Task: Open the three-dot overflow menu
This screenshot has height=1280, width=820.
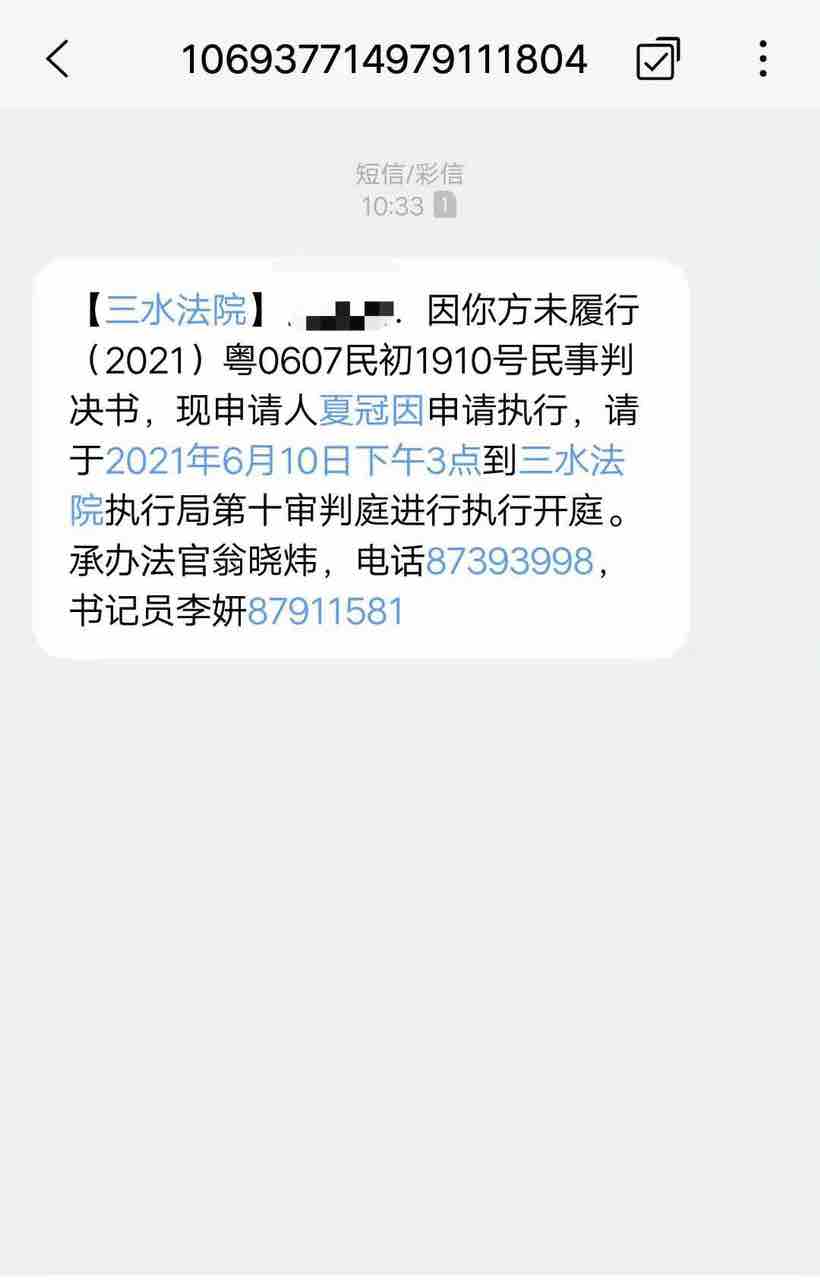Action: [763, 60]
